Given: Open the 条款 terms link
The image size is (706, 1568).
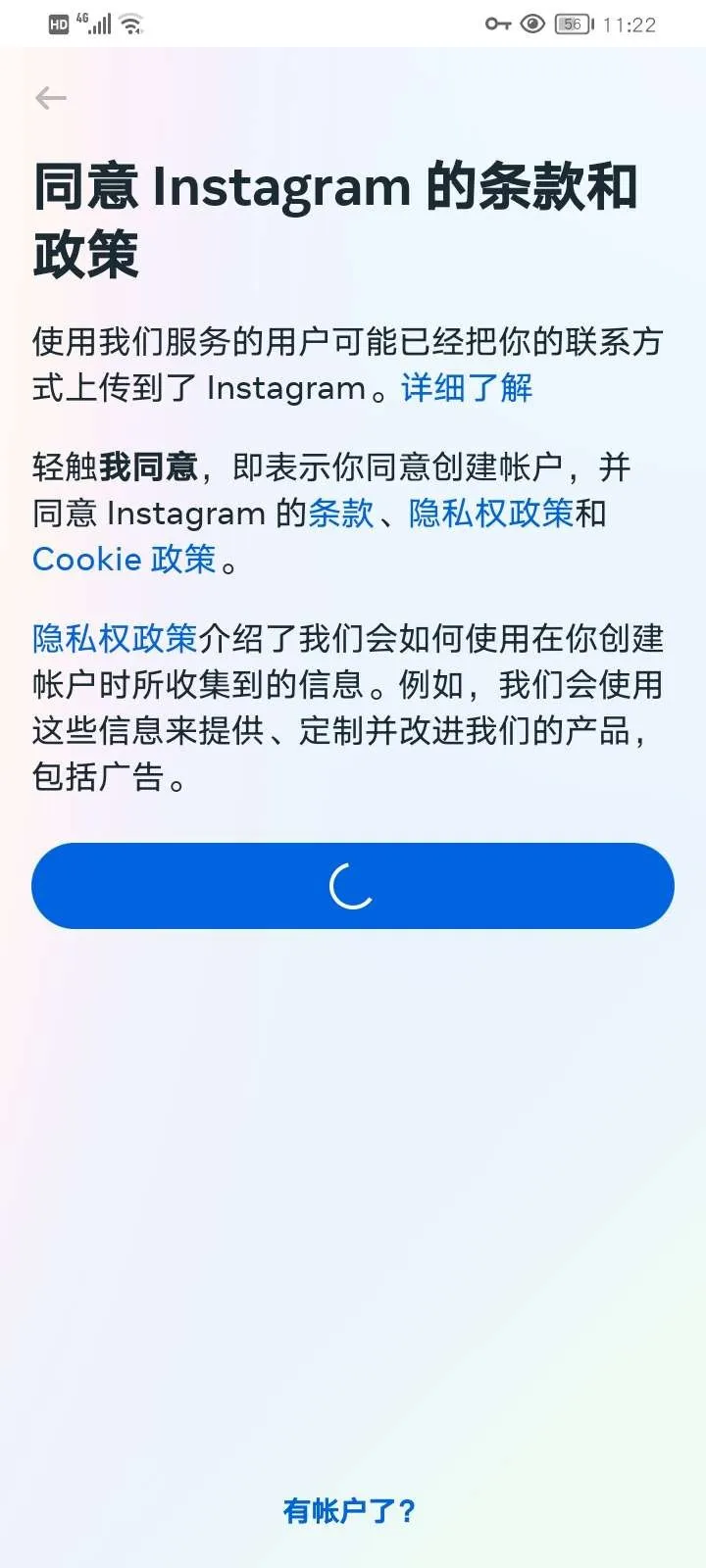Looking at the screenshot, I should [x=341, y=513].
